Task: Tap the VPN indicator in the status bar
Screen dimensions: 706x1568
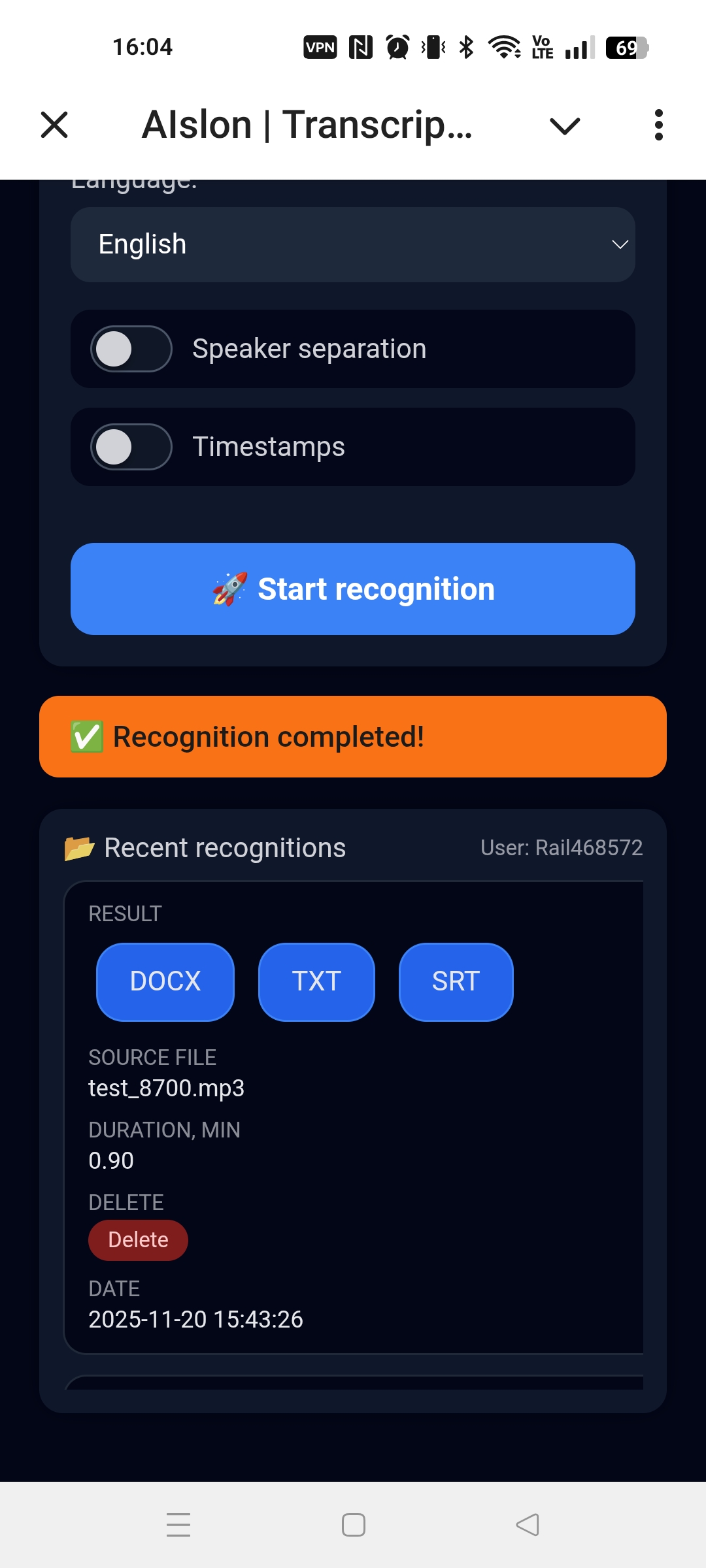Action: pyautogui.click(x=319, y=46)
